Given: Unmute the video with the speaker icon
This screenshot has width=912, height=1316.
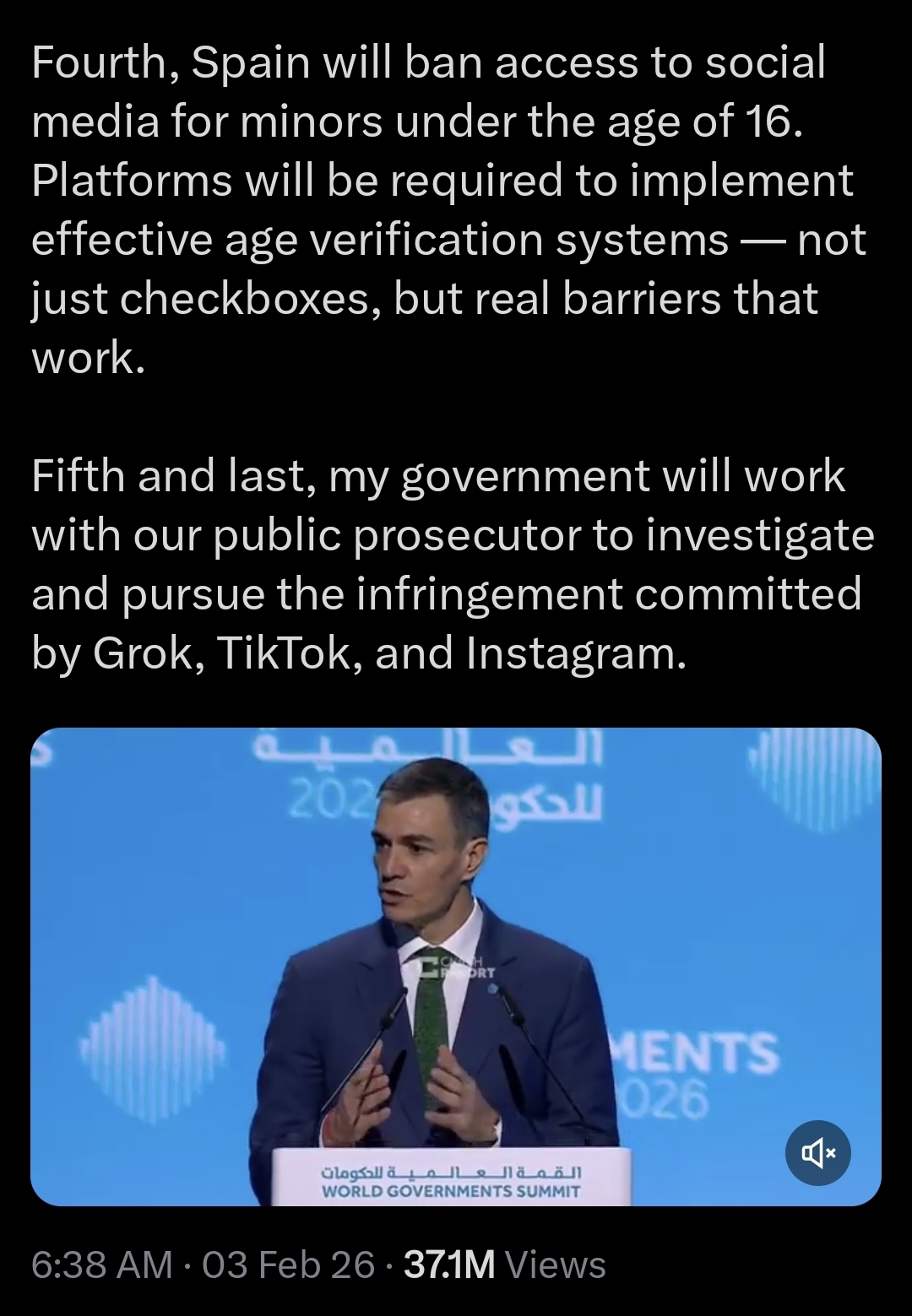Looking at the screenshot, I should click(x=817, y=1151).
